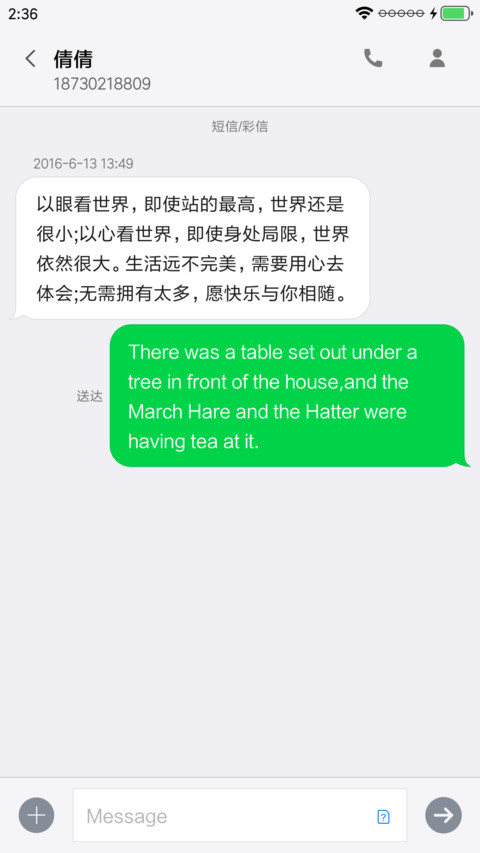
Task: Open 倩倩's contact details icon
Action: pyautogui.click(x=437, y=58)
